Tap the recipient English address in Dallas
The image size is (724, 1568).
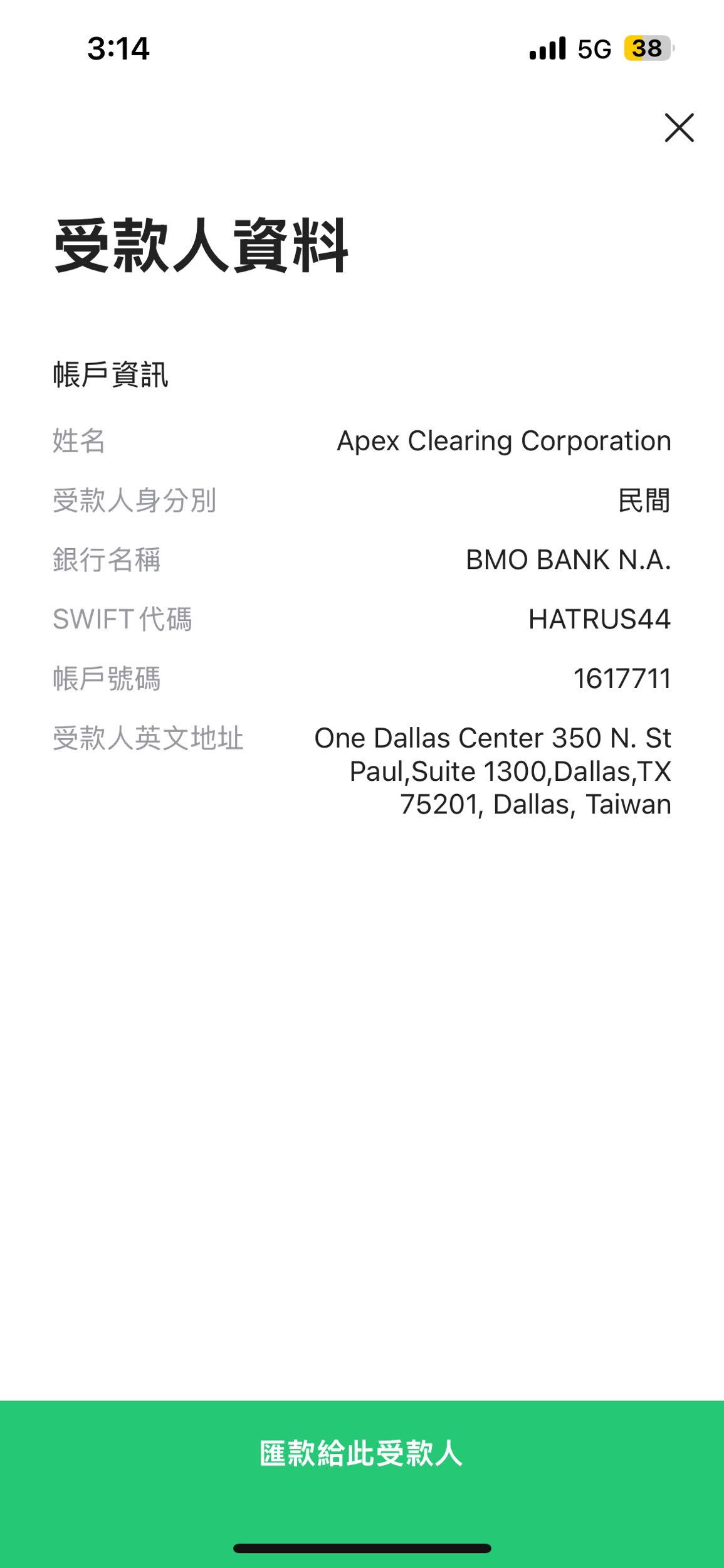493,773
